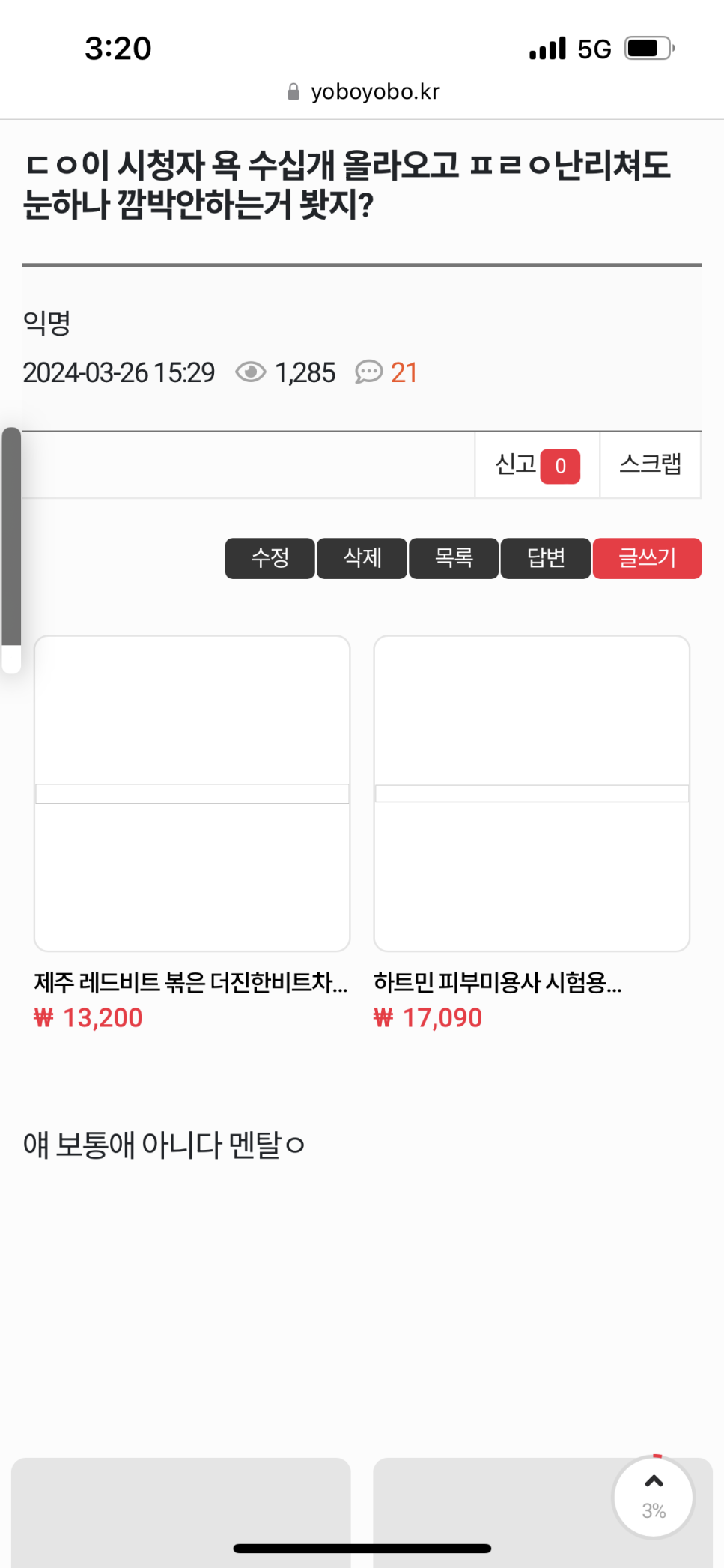The image size is (724, 1568).
Task: Tap the yoboyobo.kr address bar
Action: pyautogui.click(x=364, y=91)
